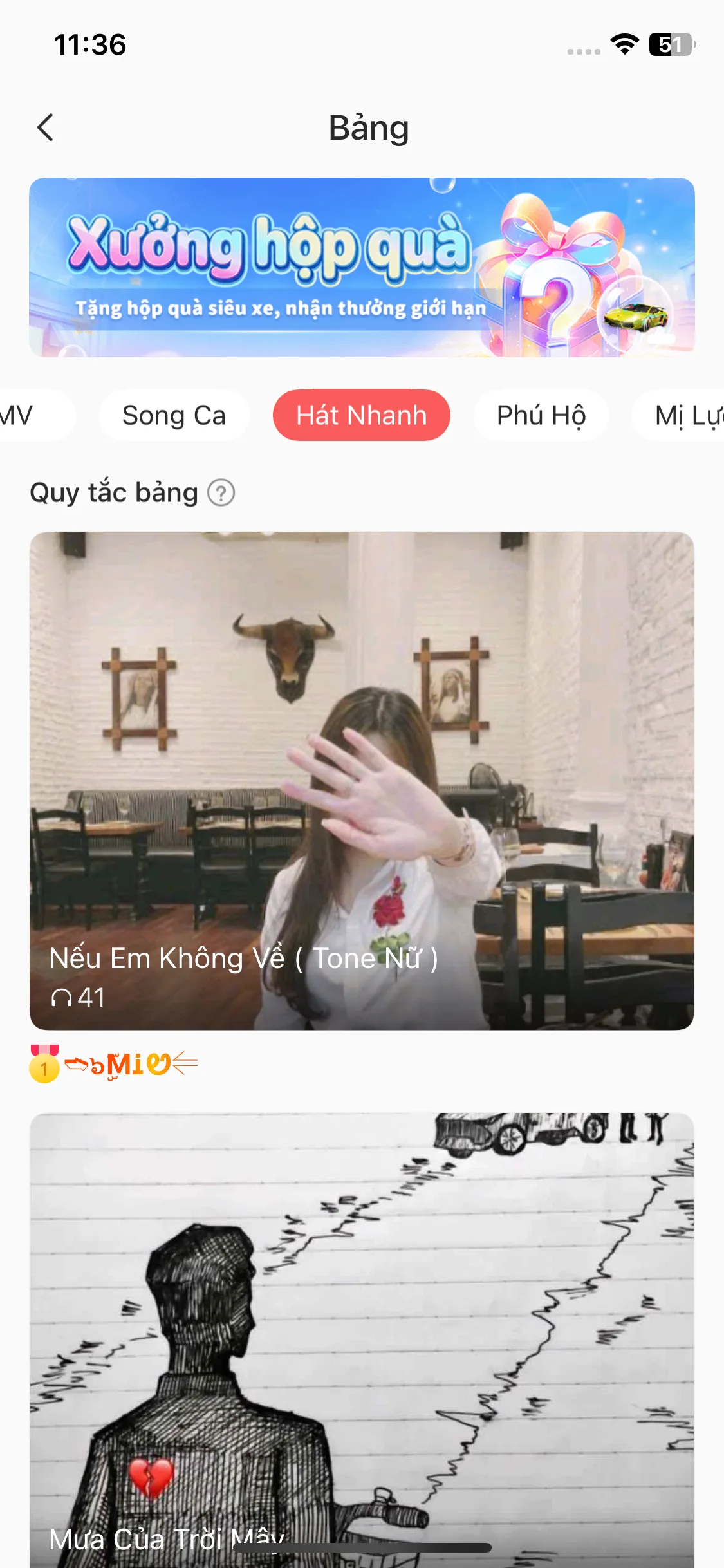Tap the battery indicator showing 51
The image size is (724, 1568).
point(669,43)
